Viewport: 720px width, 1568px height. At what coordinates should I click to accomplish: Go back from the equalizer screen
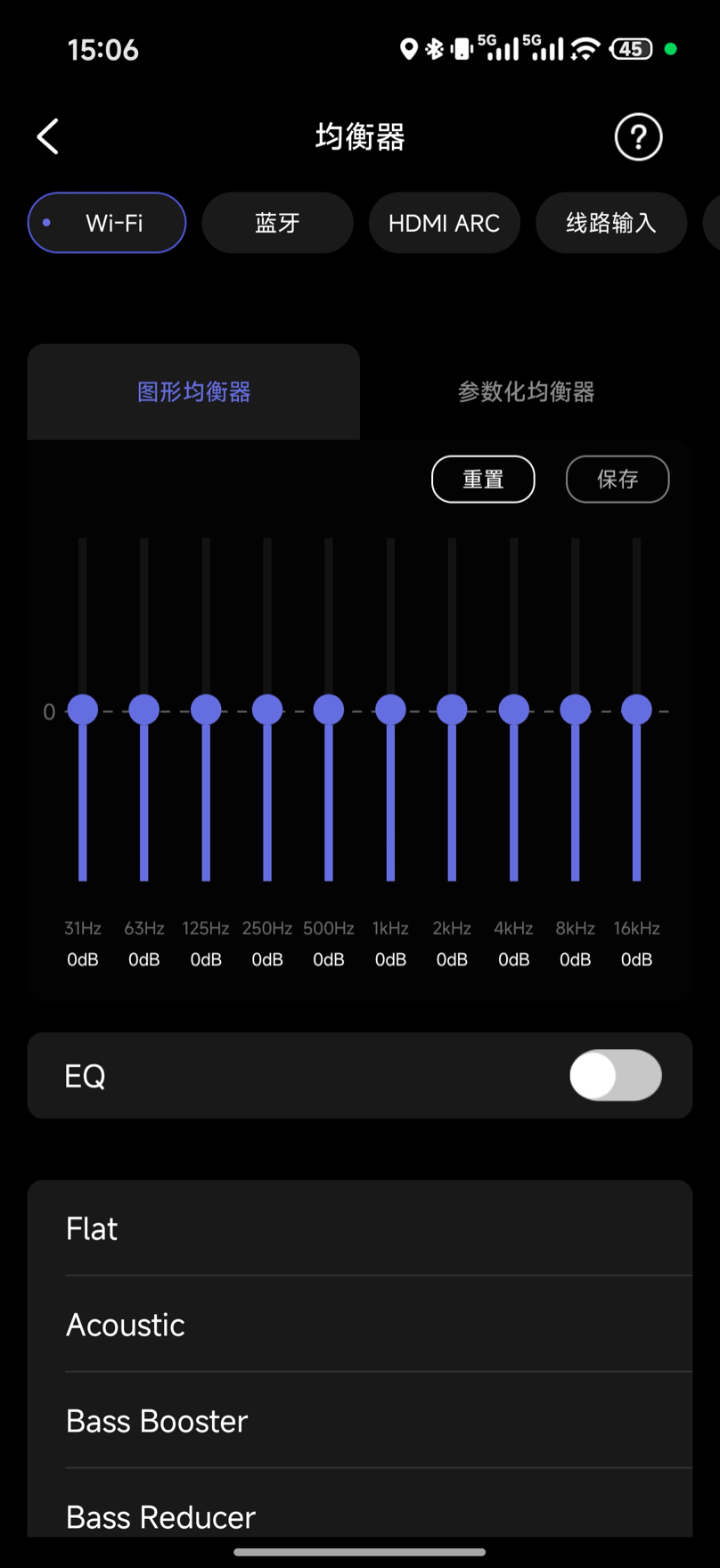[48, 136]
